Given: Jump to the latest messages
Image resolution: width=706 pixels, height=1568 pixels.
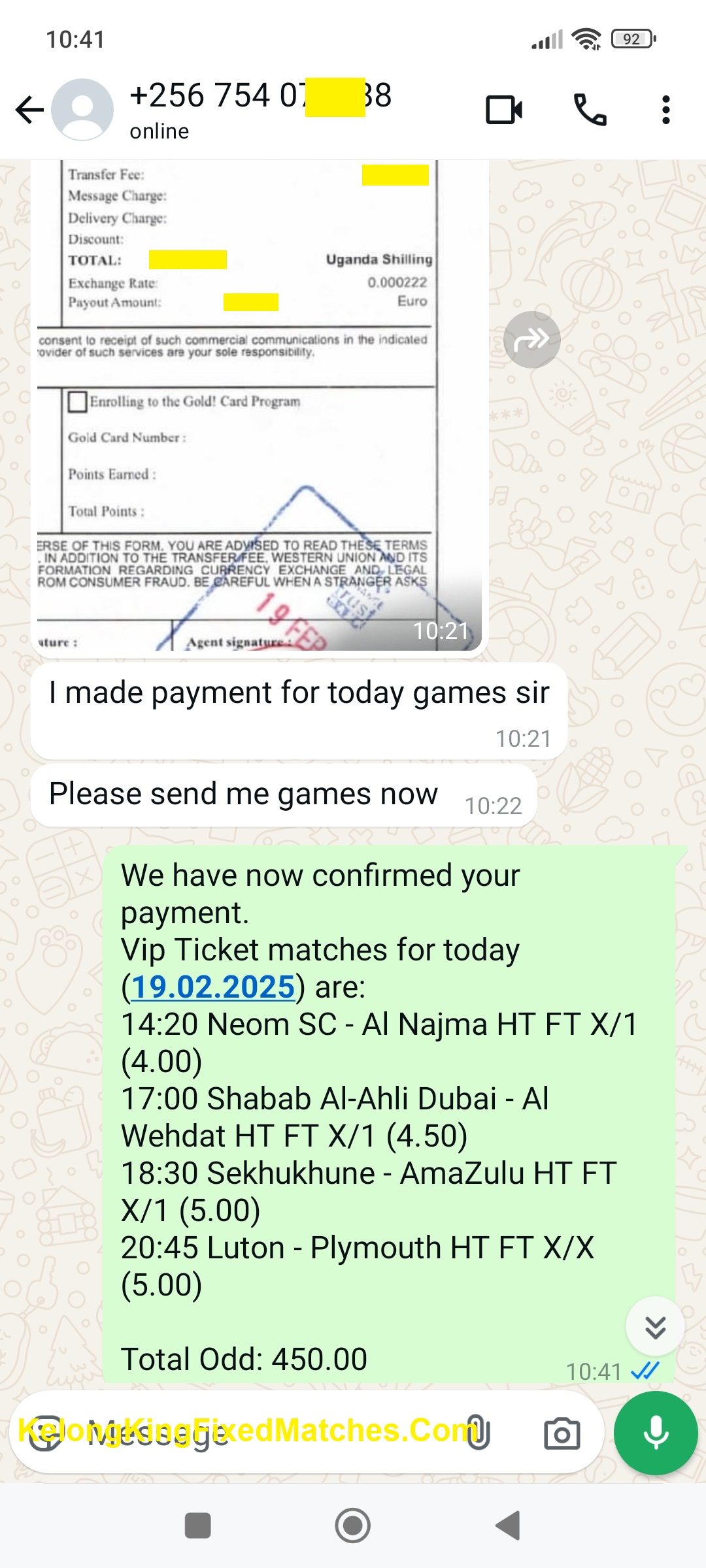Looking at the screenshot, I should tap(655, 1326).
